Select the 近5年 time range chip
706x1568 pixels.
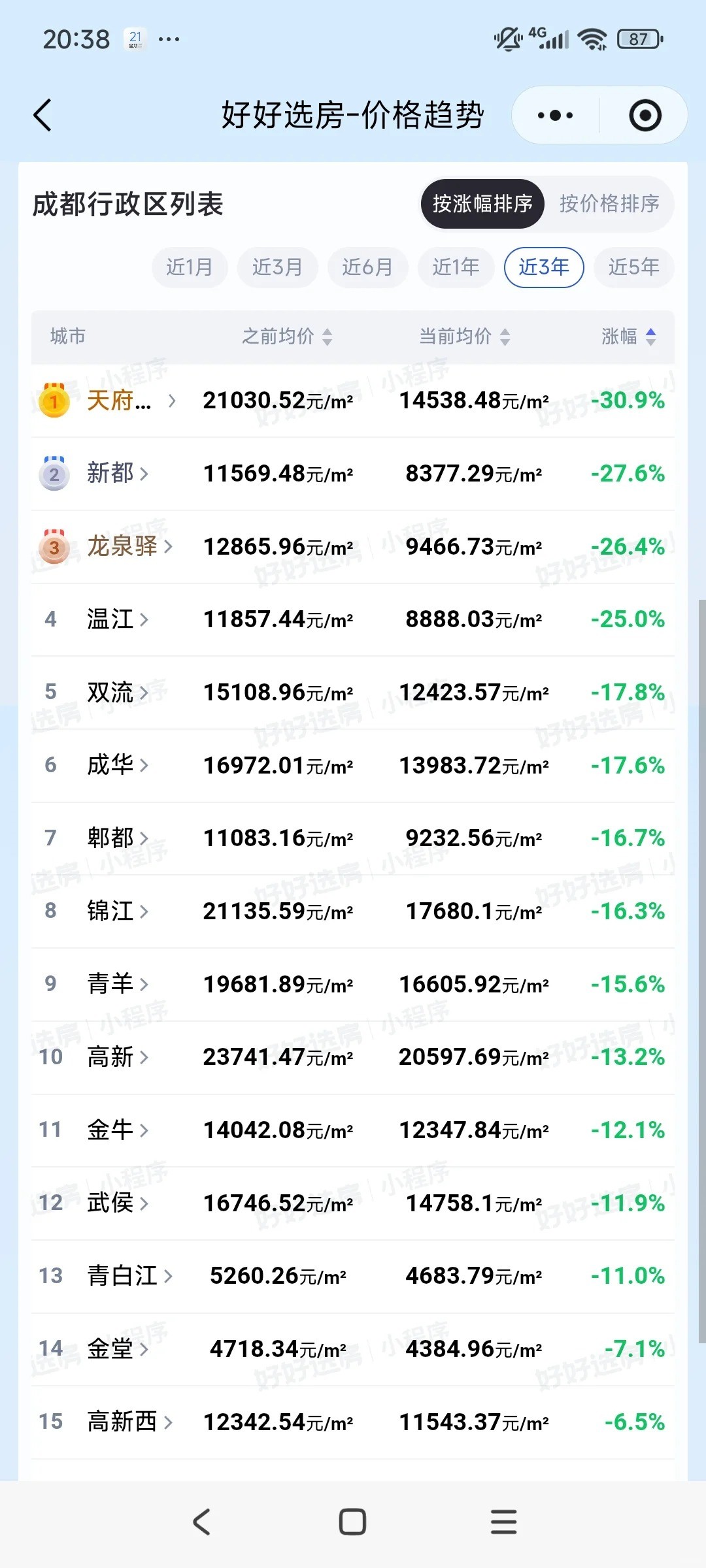pyautogui.click(x=633, y=267)
